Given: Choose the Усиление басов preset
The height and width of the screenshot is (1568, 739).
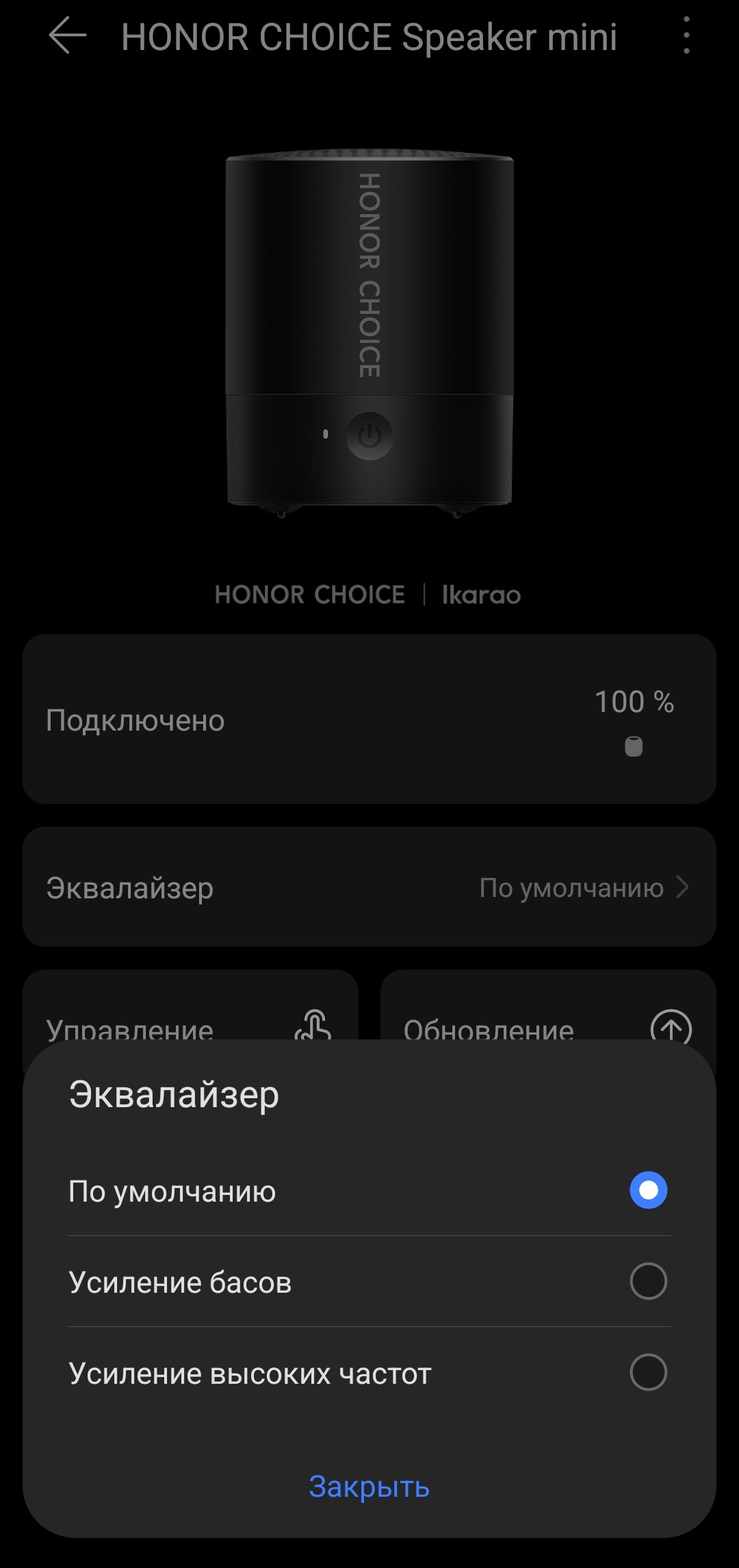Looking at the screenshot, I should click(647, 1282).
